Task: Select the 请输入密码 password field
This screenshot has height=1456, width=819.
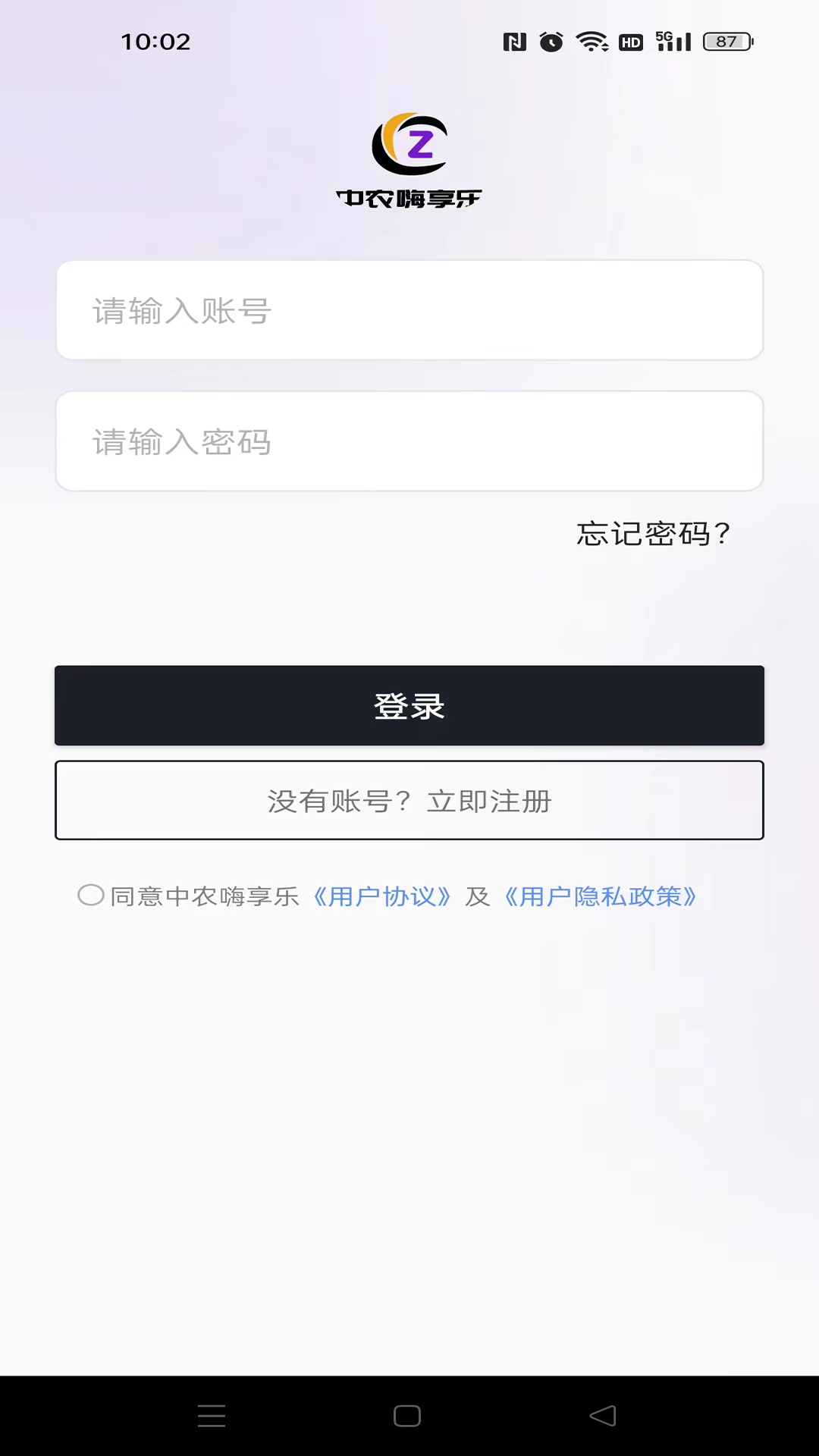Action: [x=409, y=441]
